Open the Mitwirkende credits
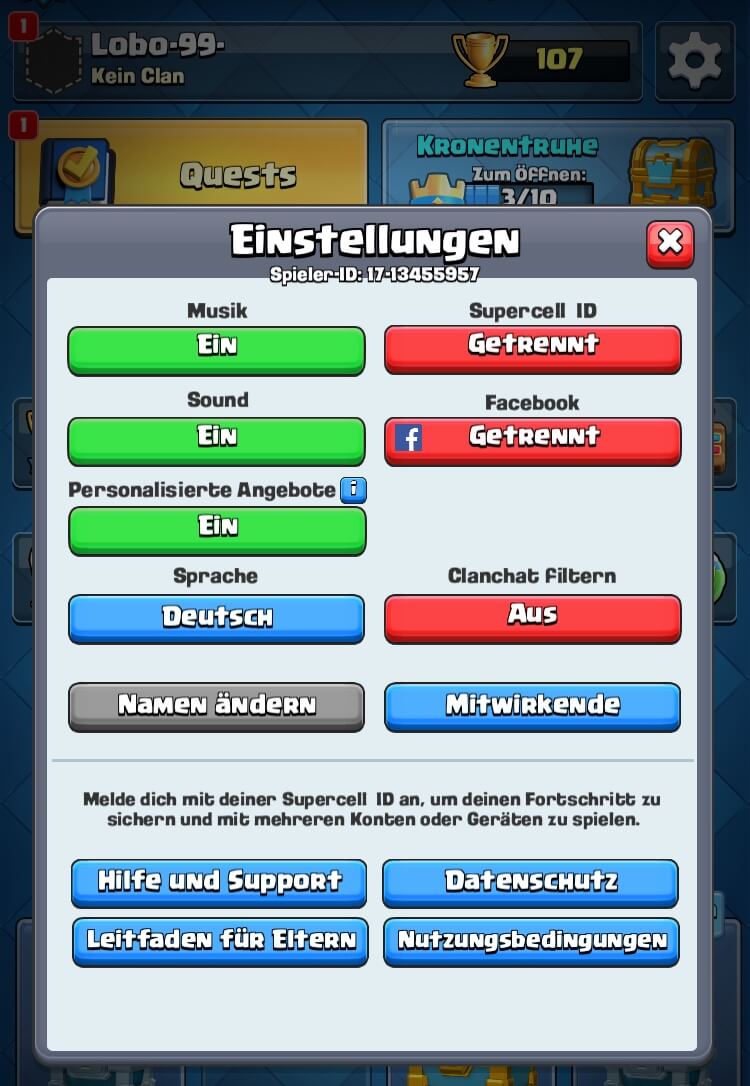 (x=533, y=706)
